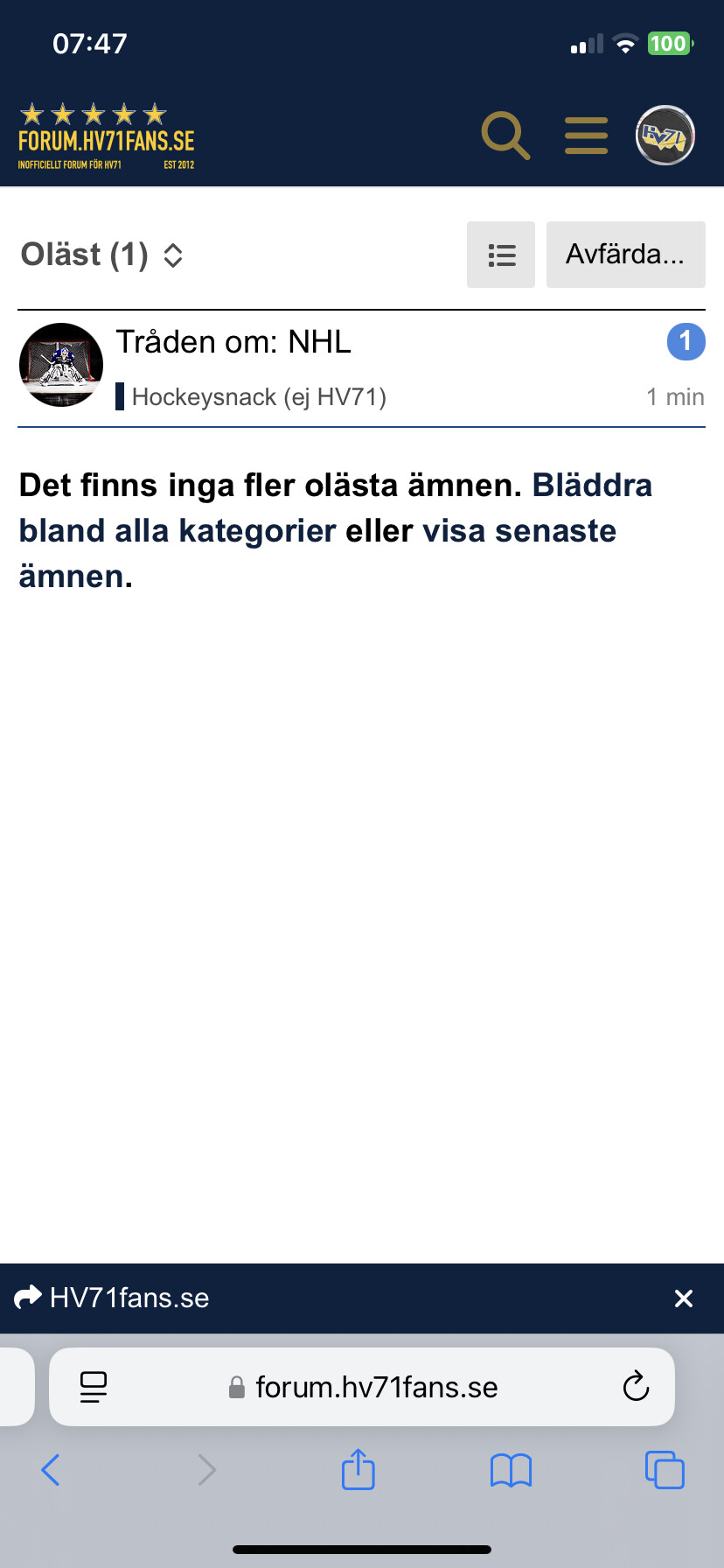
Task: Reload the page in Safari
Action: click(636, 1386)
